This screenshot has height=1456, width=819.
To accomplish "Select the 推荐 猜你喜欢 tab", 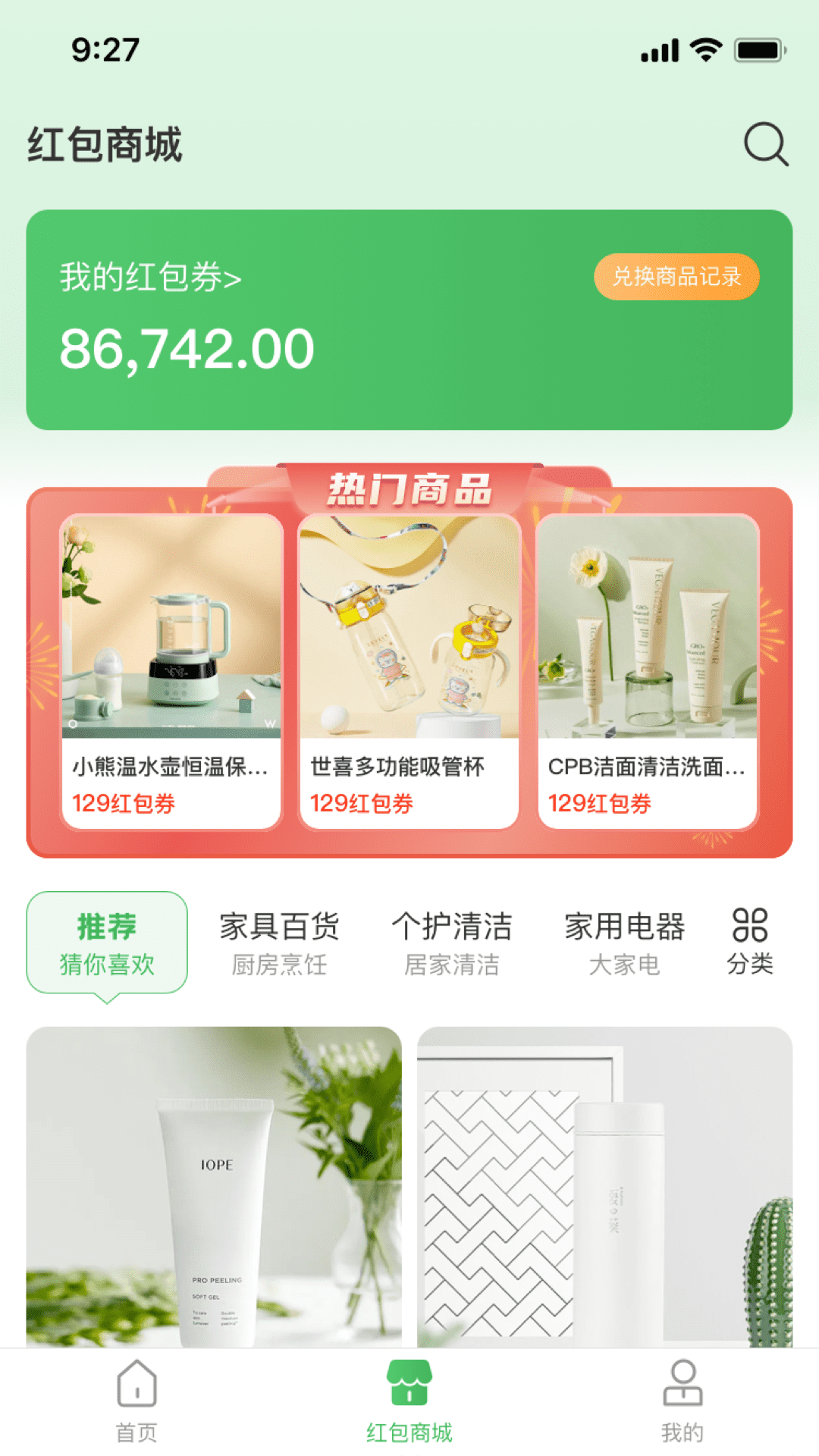I will coord(107,943).
